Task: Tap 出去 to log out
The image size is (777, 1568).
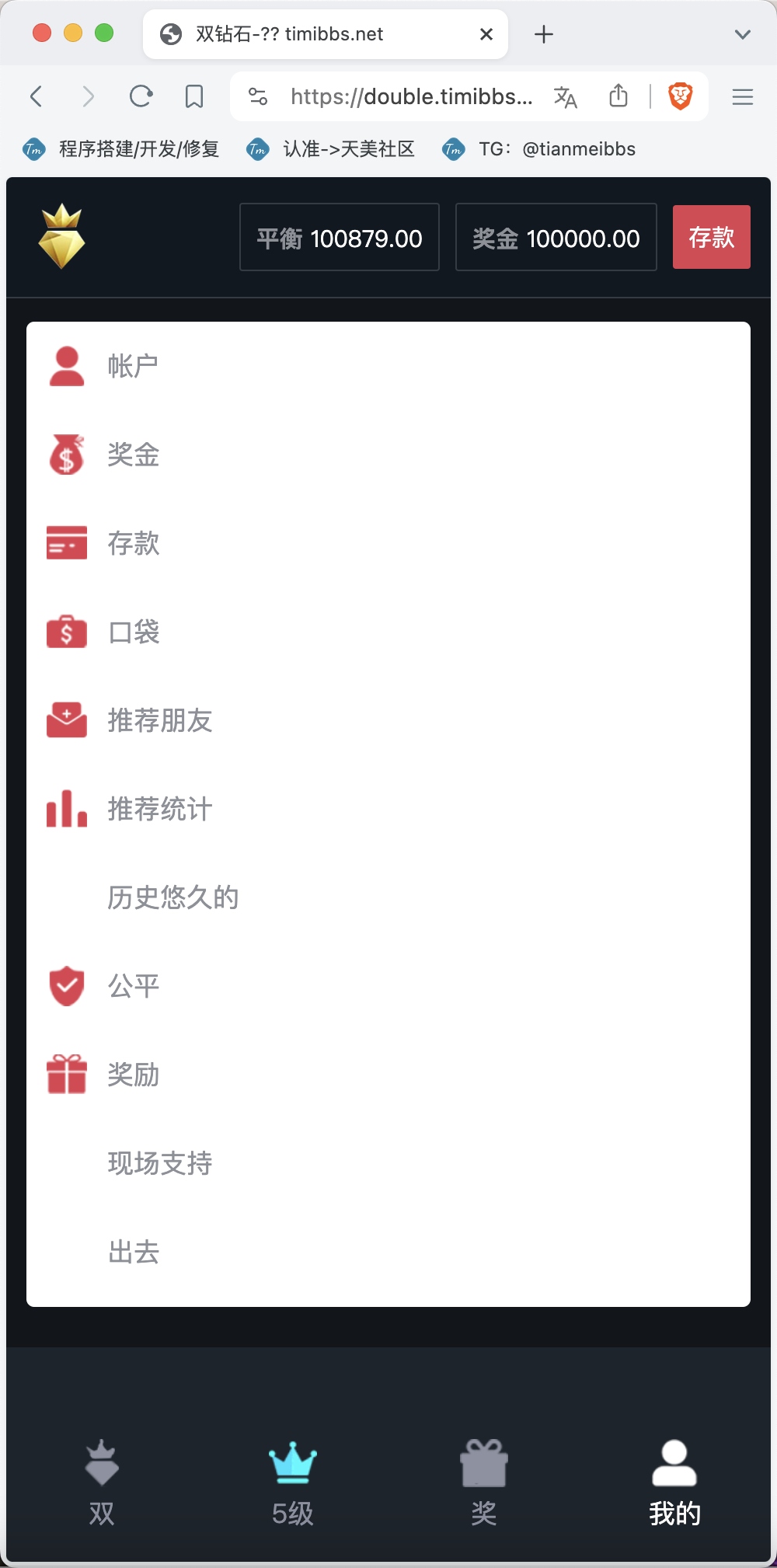Action: tap(388, 1252)
